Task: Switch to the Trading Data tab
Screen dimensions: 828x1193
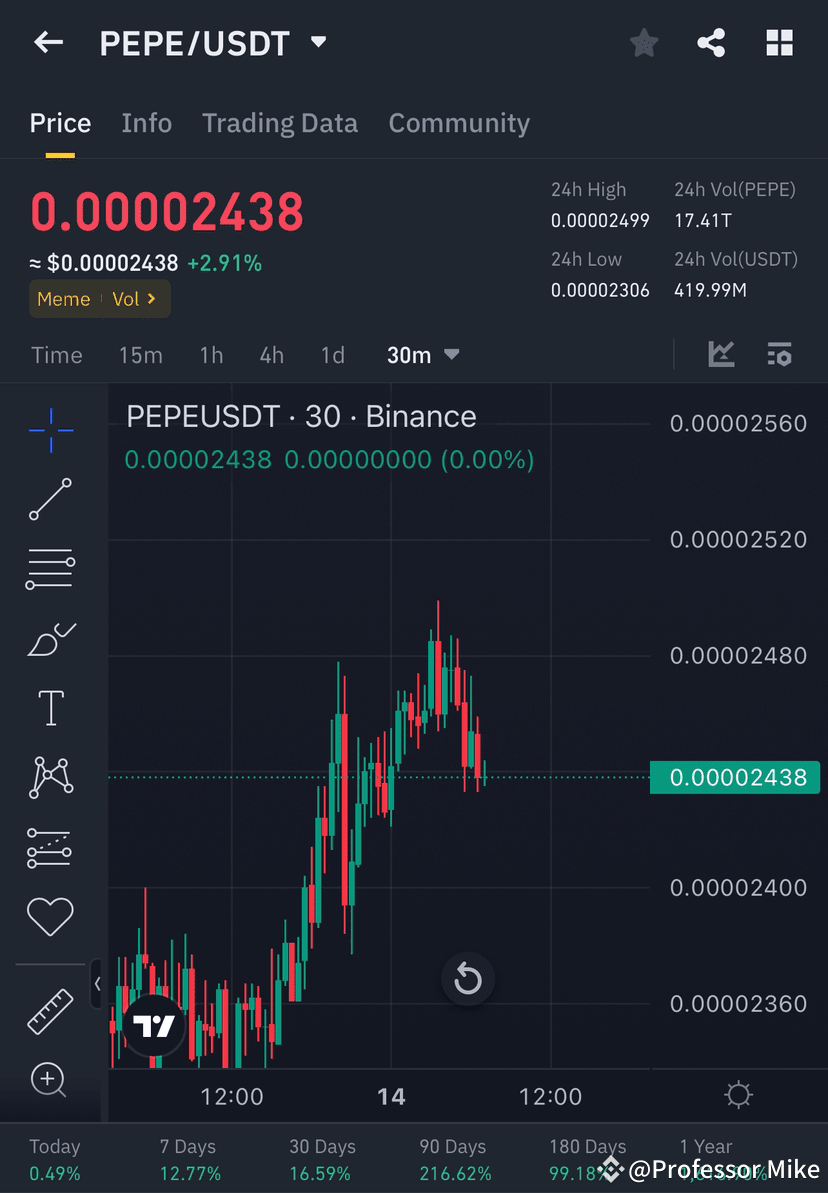Action: [x=280, y=122]
